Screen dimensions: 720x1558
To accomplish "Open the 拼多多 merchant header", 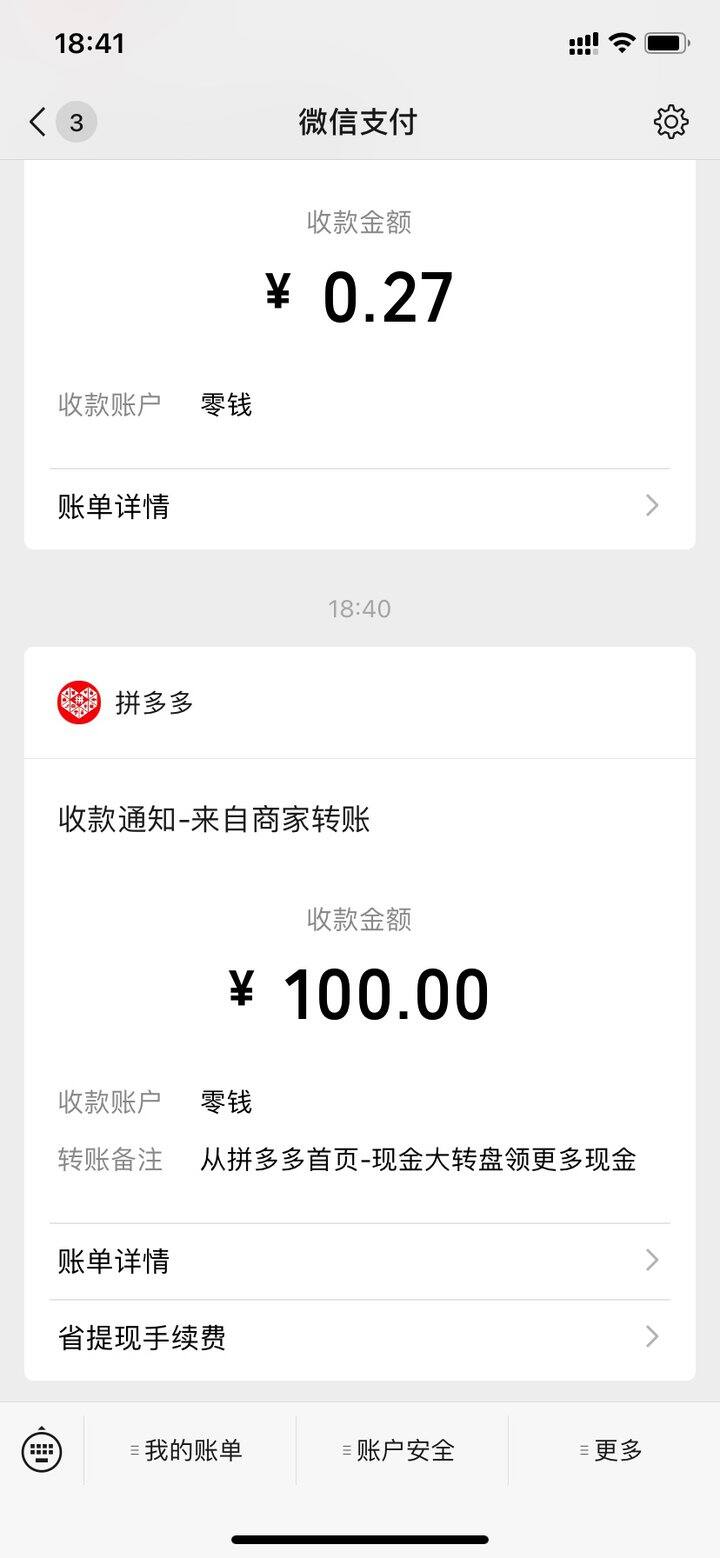I will (359, 703).
